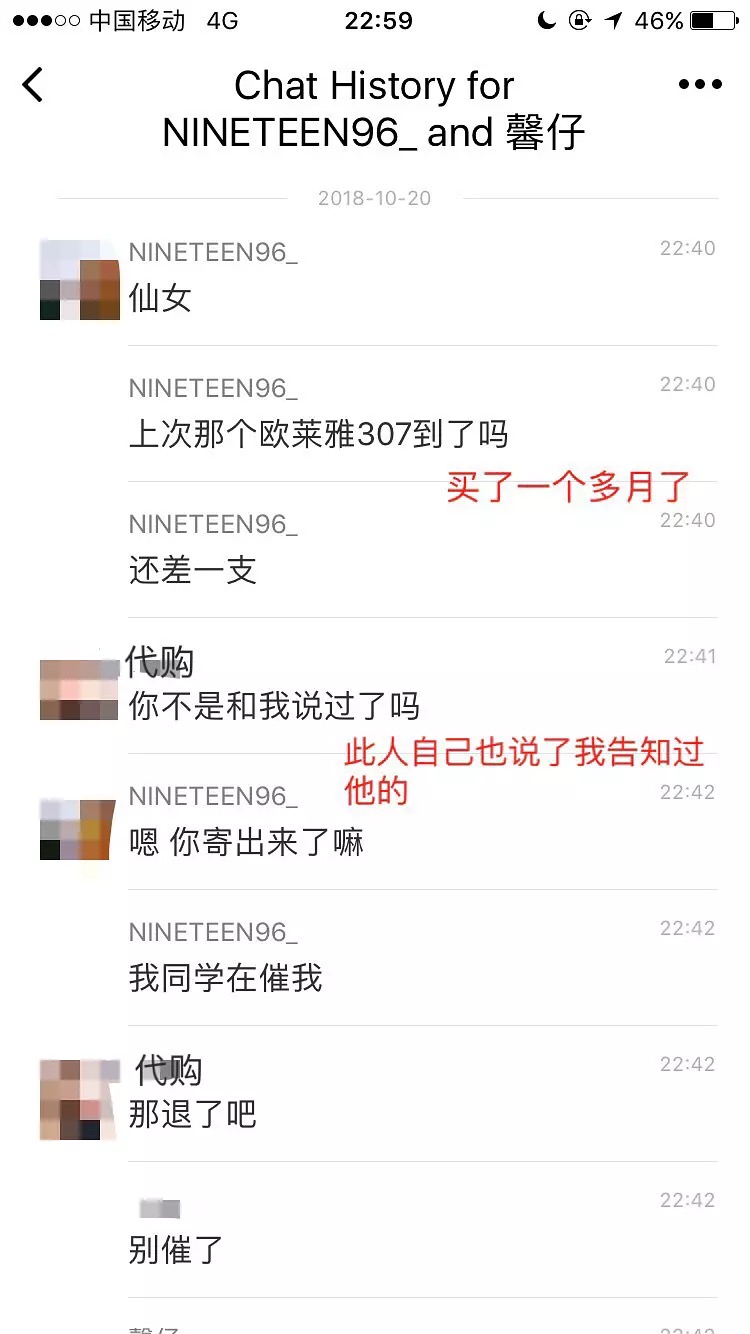Viewport: 750px width, 1334px height.
Task: Tap the 我同学在催我 message
Action: click(x=226, y=978)
